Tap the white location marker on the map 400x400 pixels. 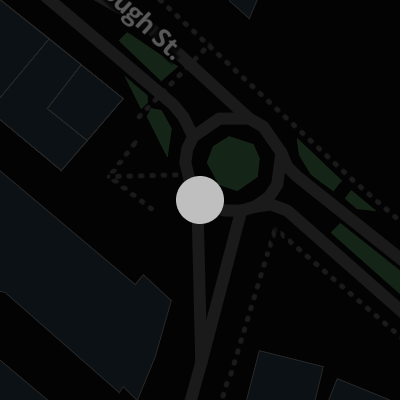(200, 200)
